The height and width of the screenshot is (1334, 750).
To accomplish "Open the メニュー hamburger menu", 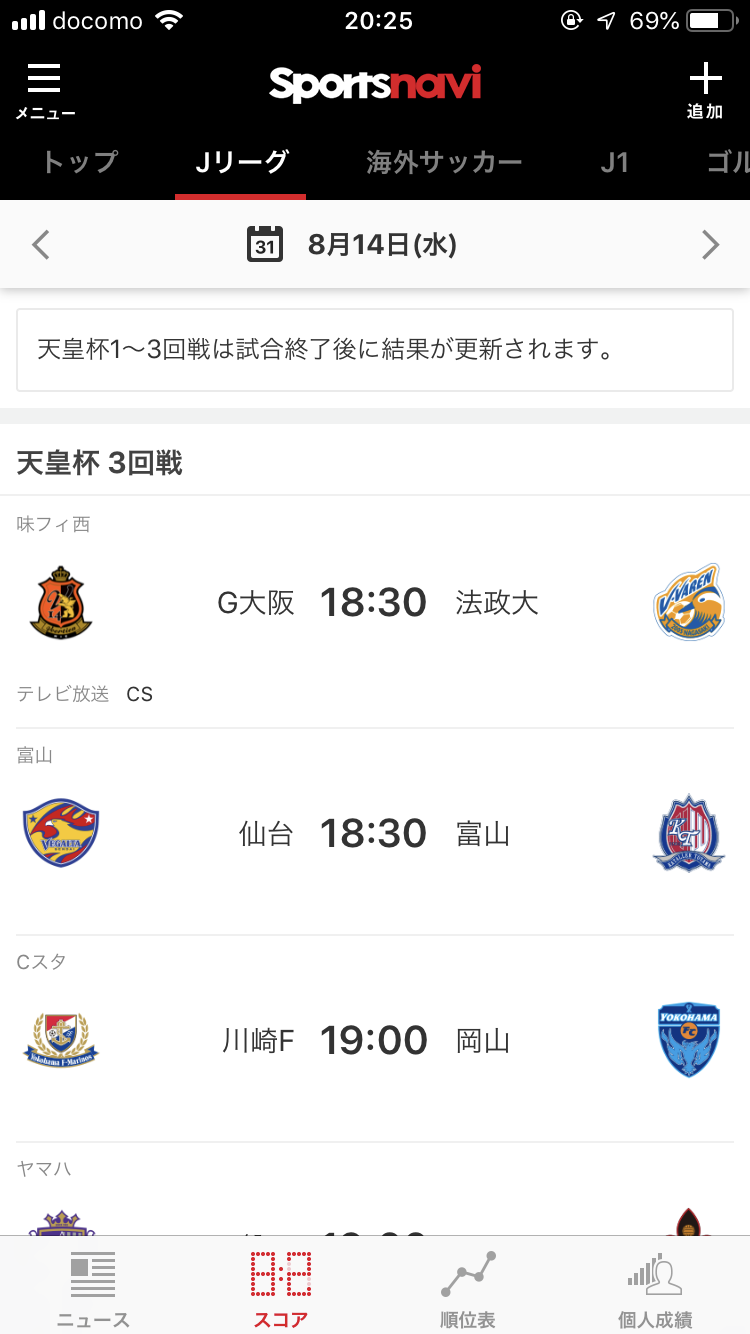I will (45, 90).
